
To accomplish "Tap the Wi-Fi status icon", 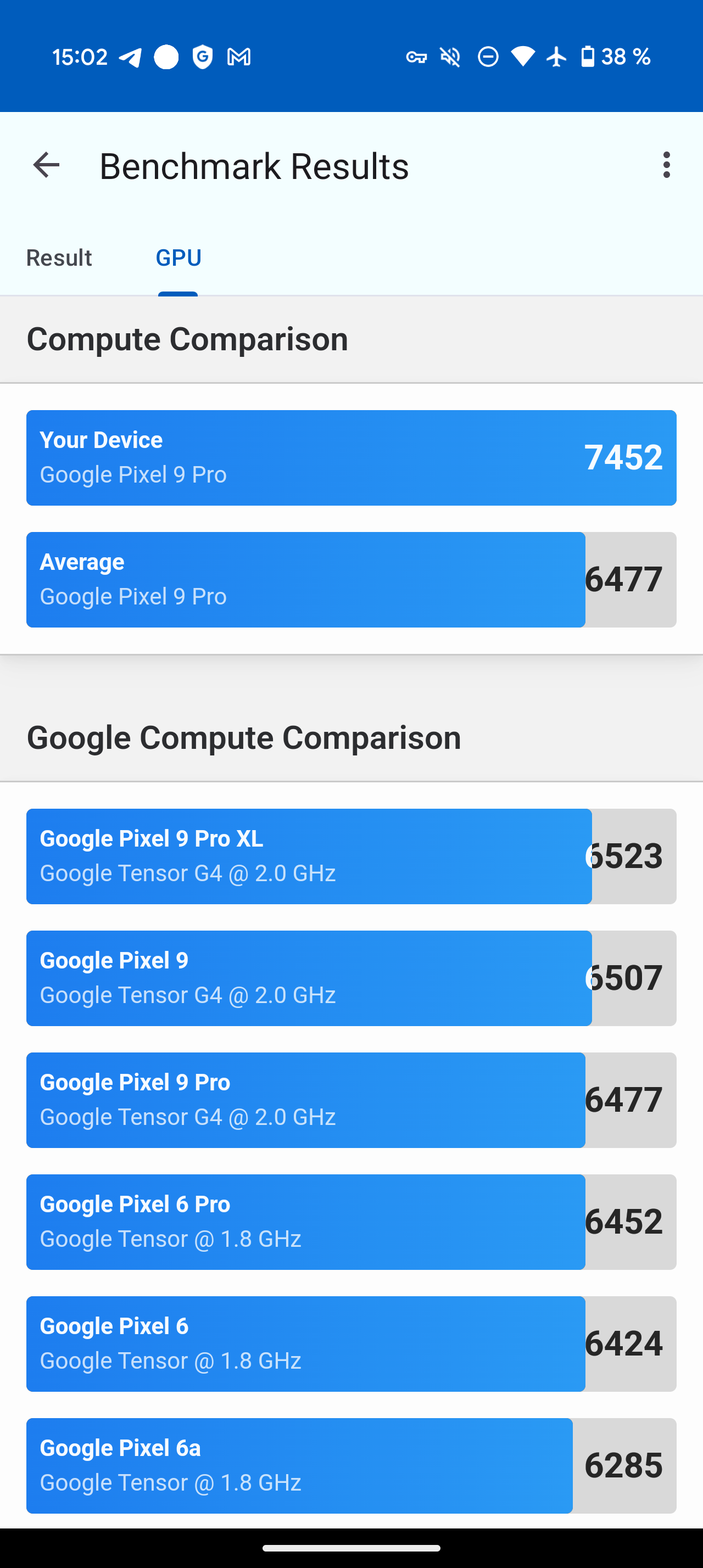I will click(x=522, y=56).
